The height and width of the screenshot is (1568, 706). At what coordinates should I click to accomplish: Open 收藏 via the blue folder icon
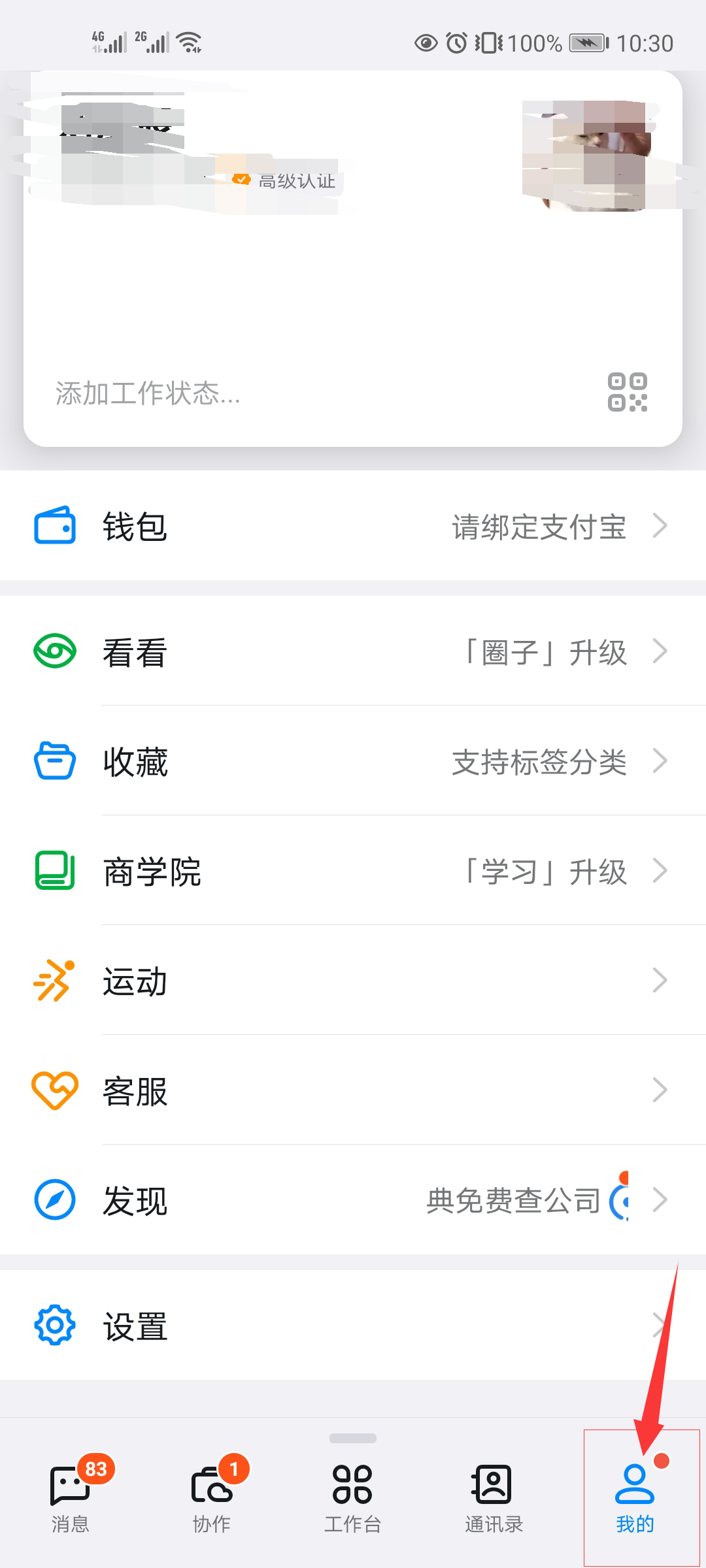tap(54, 761)
